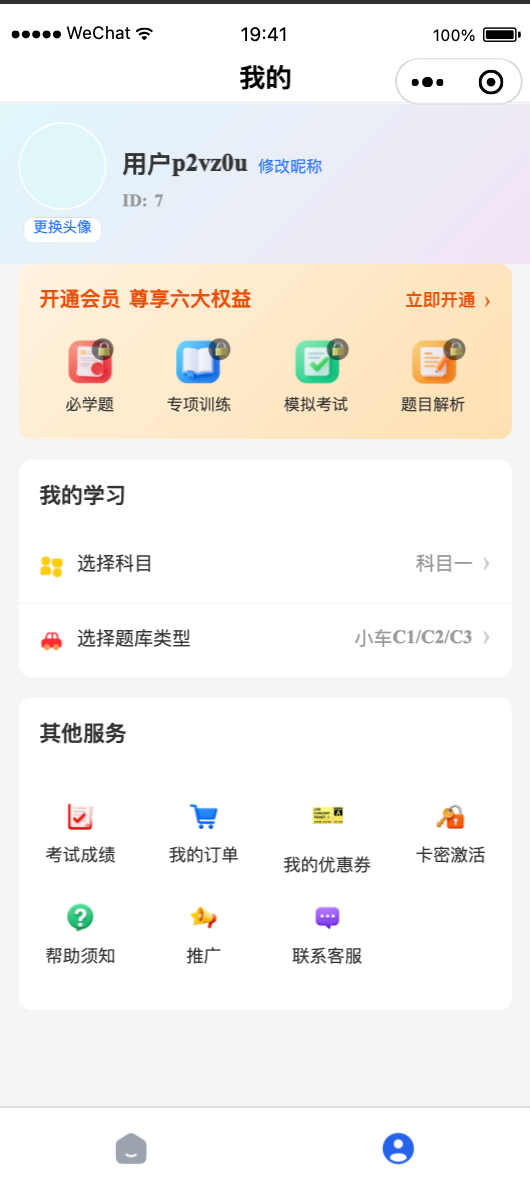Open the 选择科目 row
This screenshot has height=1182, width=530.
coord(265,564)
